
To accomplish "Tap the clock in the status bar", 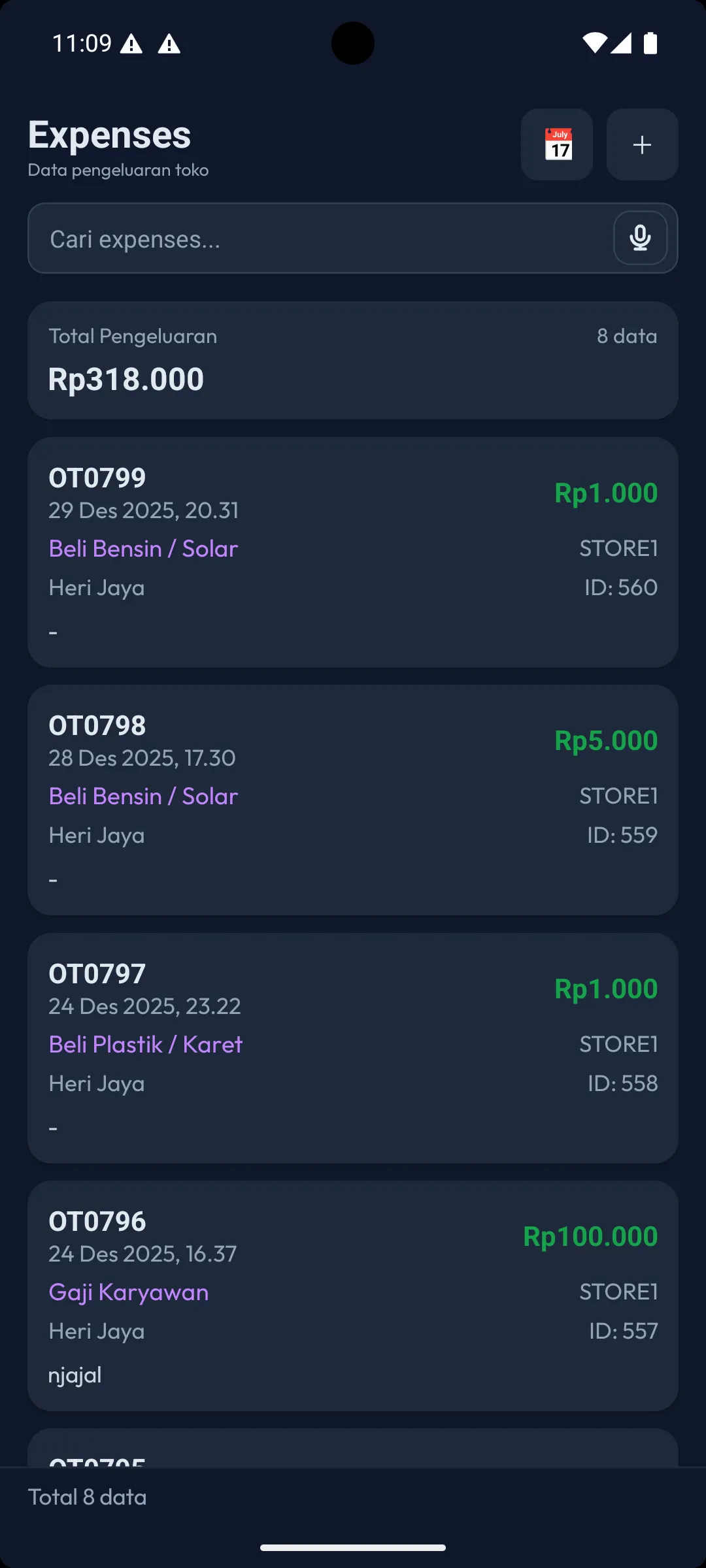I will 80,42.
